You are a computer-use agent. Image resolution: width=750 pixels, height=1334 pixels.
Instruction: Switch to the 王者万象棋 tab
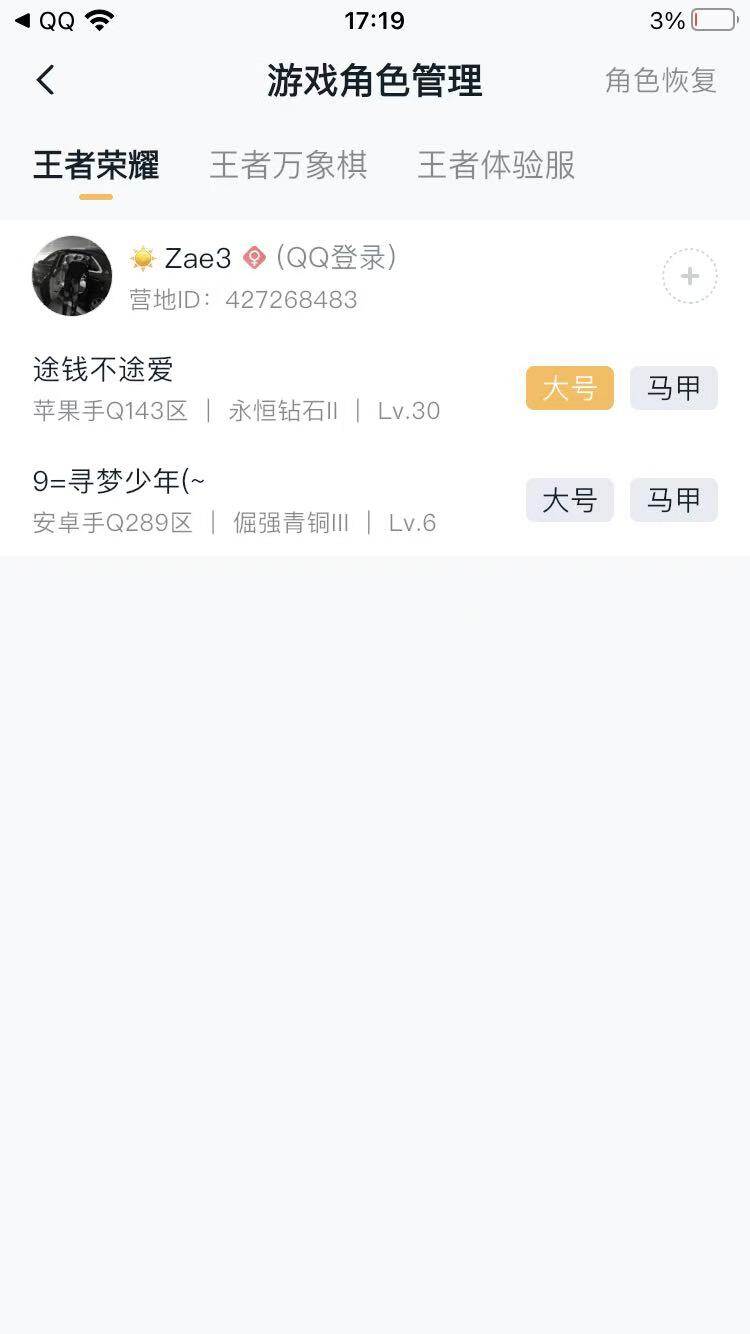point(289,165)
